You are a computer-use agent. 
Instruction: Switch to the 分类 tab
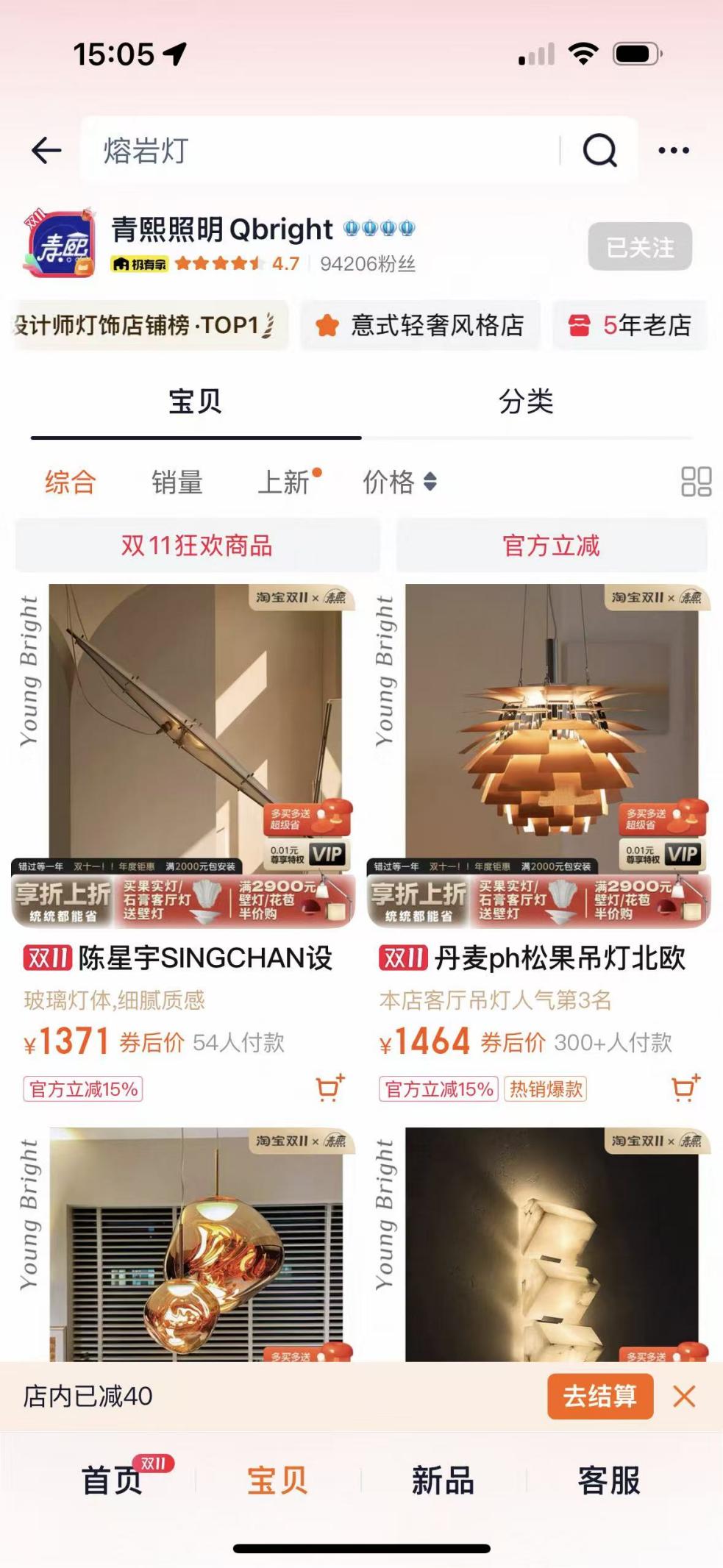527,402
